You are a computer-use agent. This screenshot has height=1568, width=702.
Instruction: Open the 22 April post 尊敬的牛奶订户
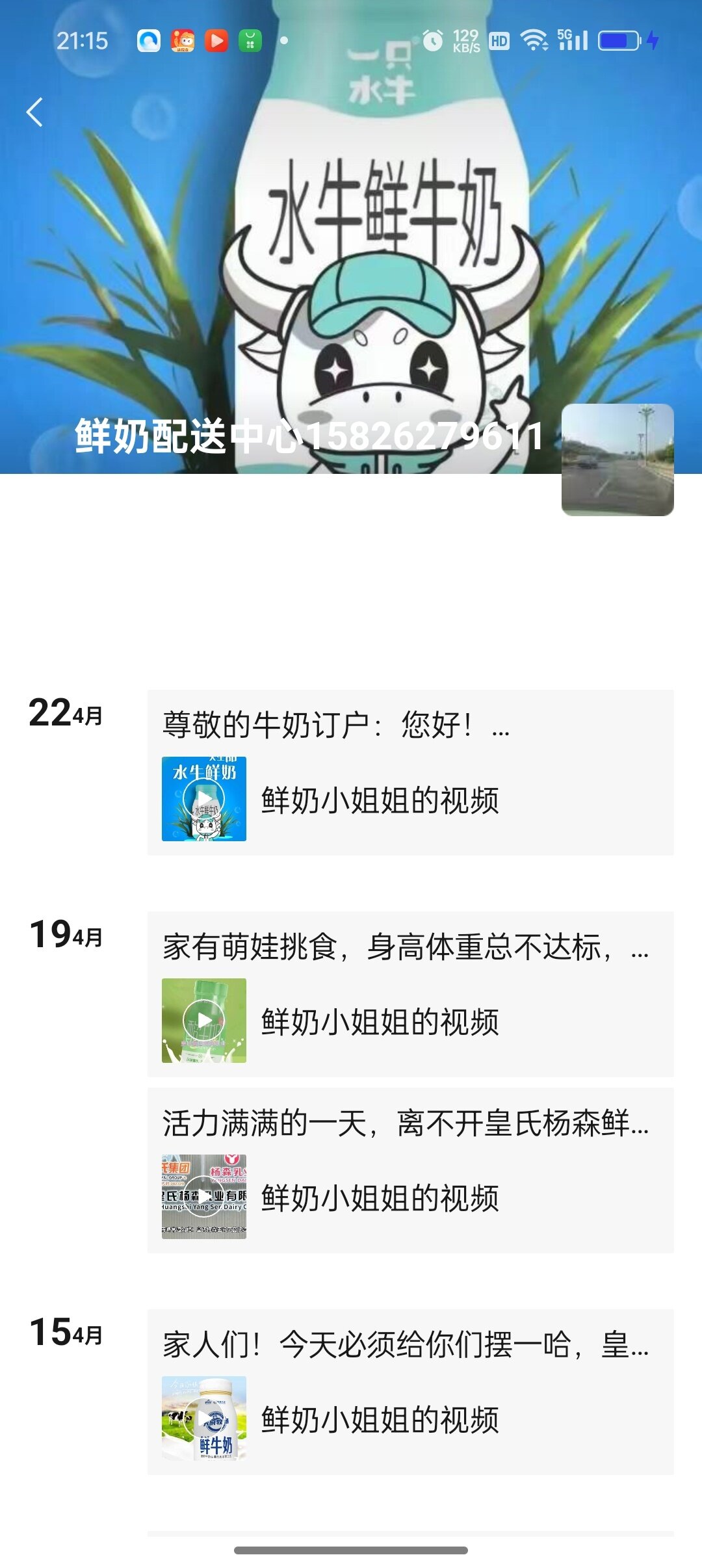click(x=409, y=772)
